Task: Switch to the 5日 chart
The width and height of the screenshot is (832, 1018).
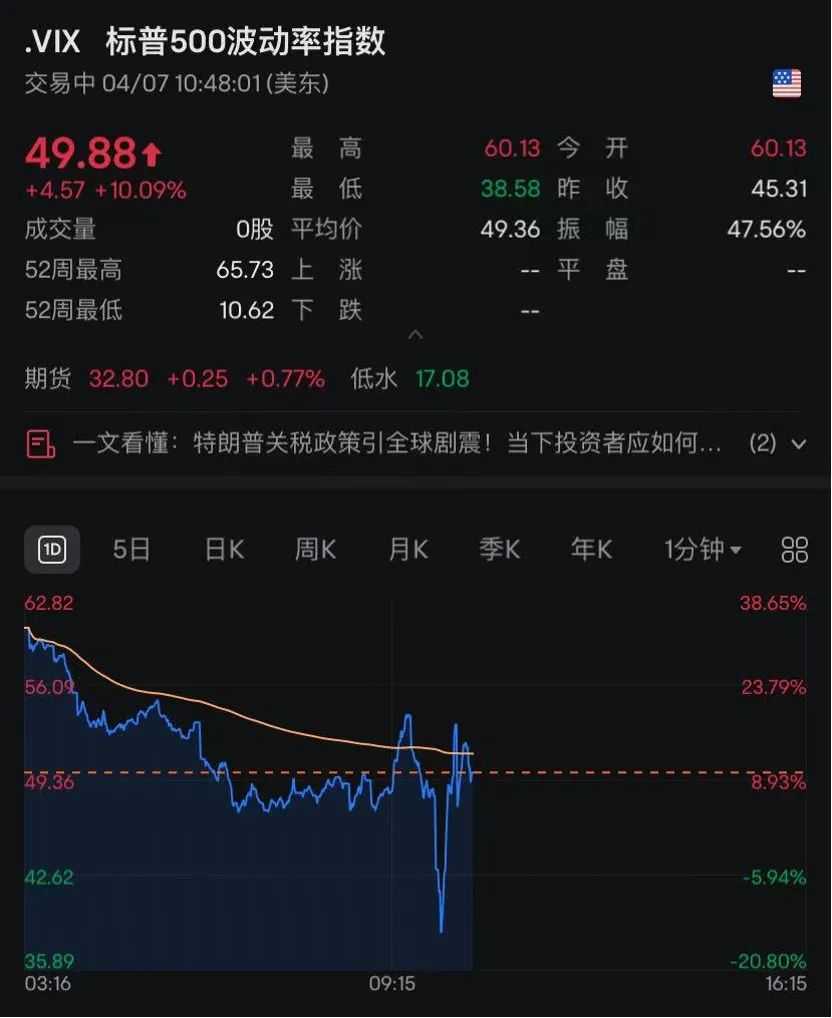Action: 131,549
